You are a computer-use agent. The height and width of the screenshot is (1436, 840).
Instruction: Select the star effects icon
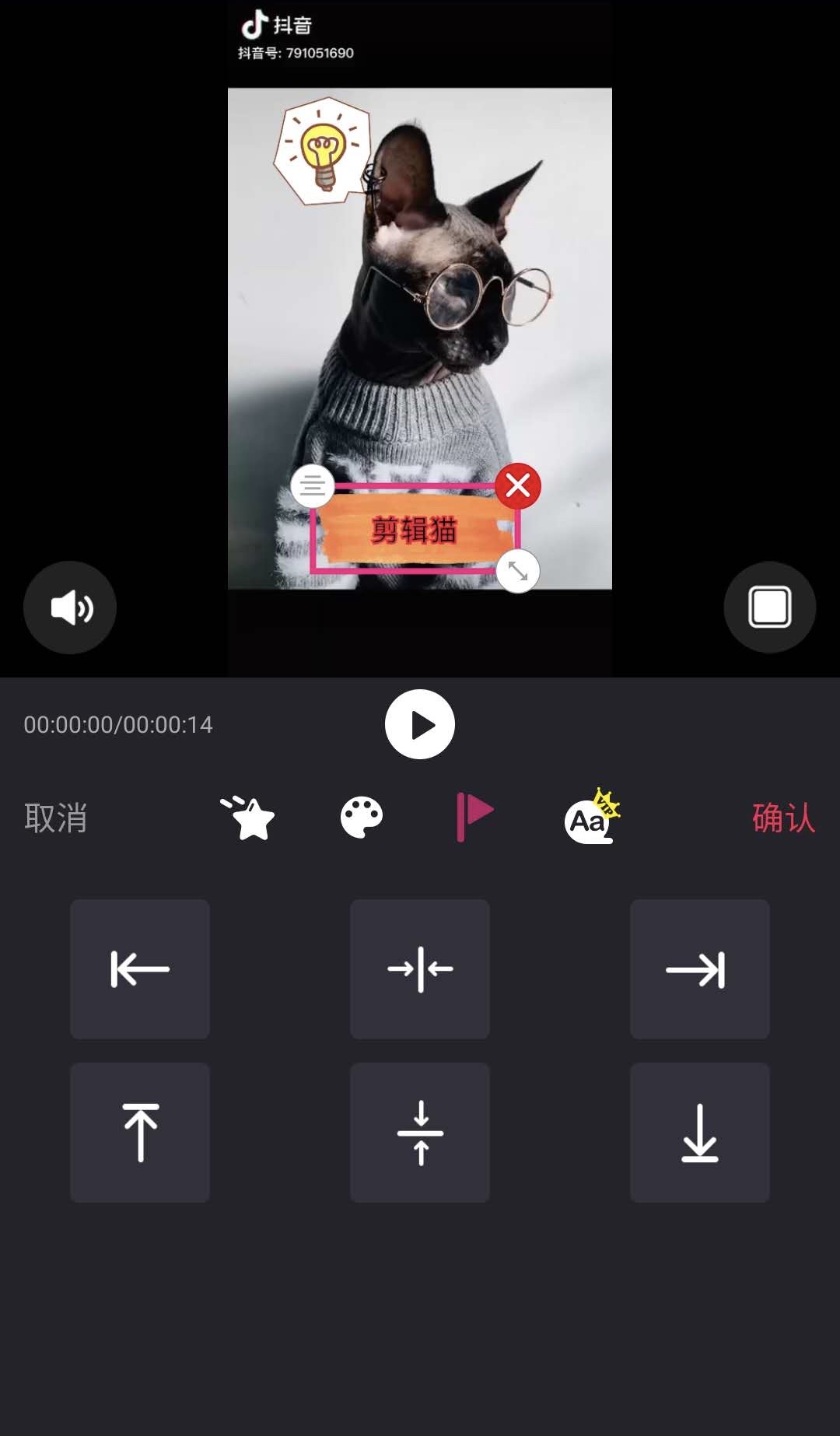coord(250,817)
